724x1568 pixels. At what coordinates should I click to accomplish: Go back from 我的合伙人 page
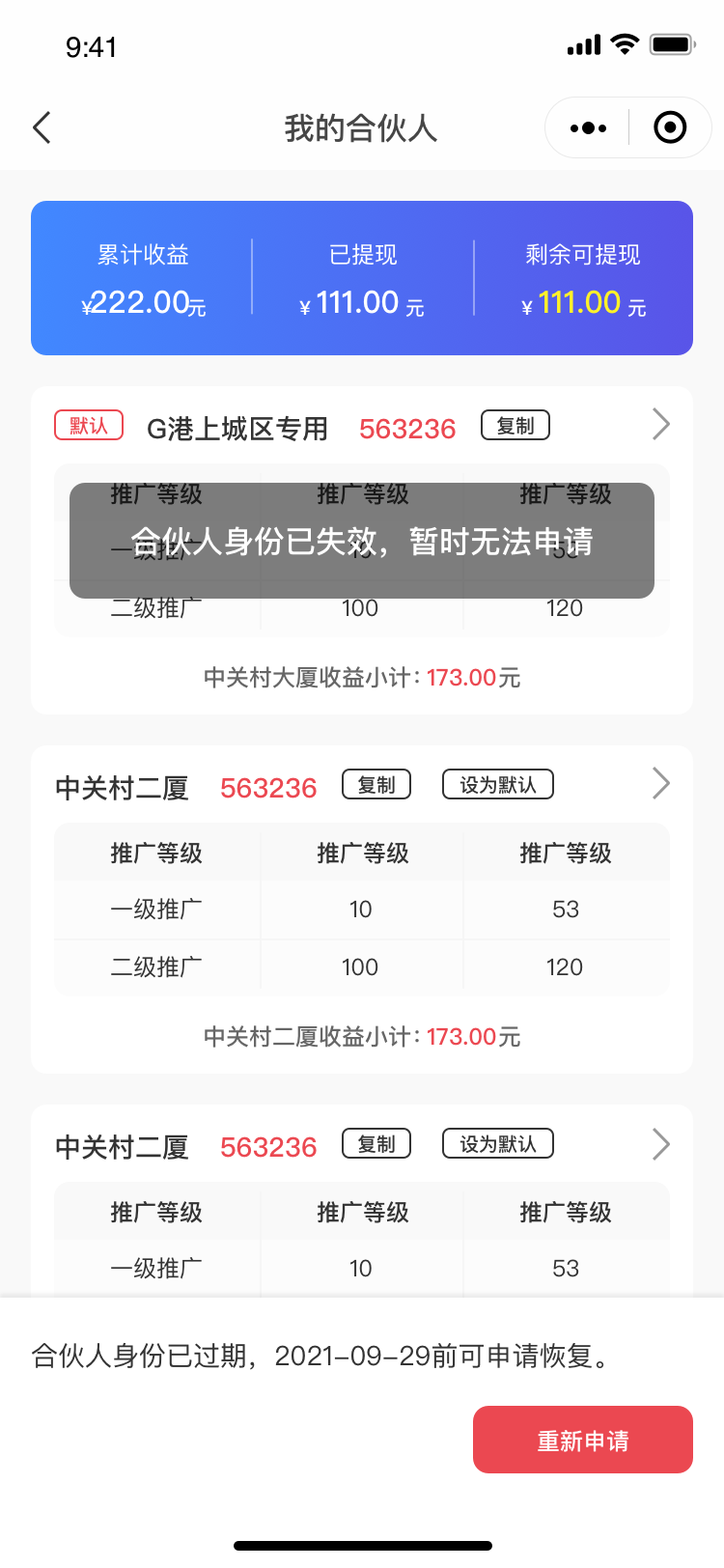(42, 127)
